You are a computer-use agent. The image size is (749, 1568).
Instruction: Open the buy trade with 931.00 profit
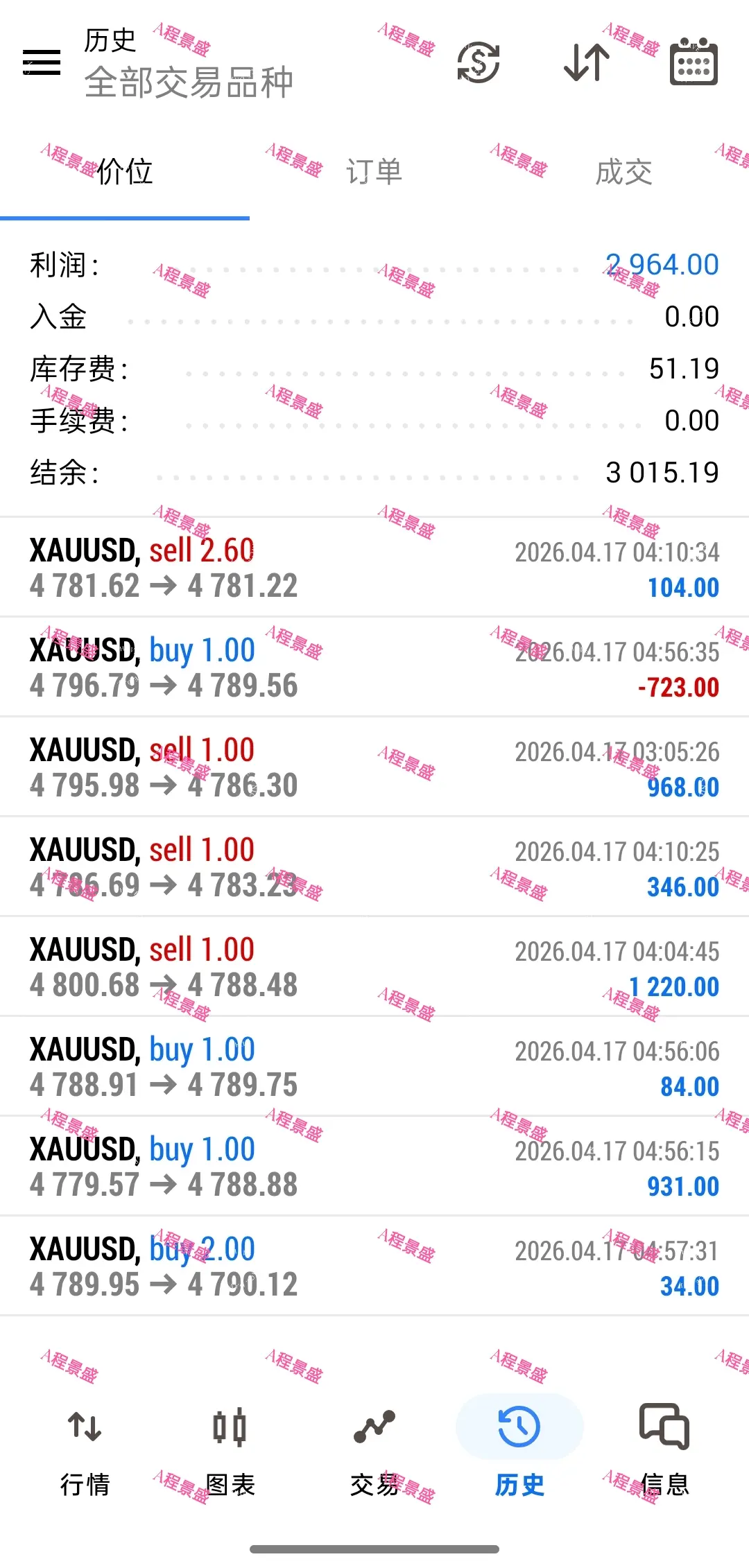[x=374, y=1167]
